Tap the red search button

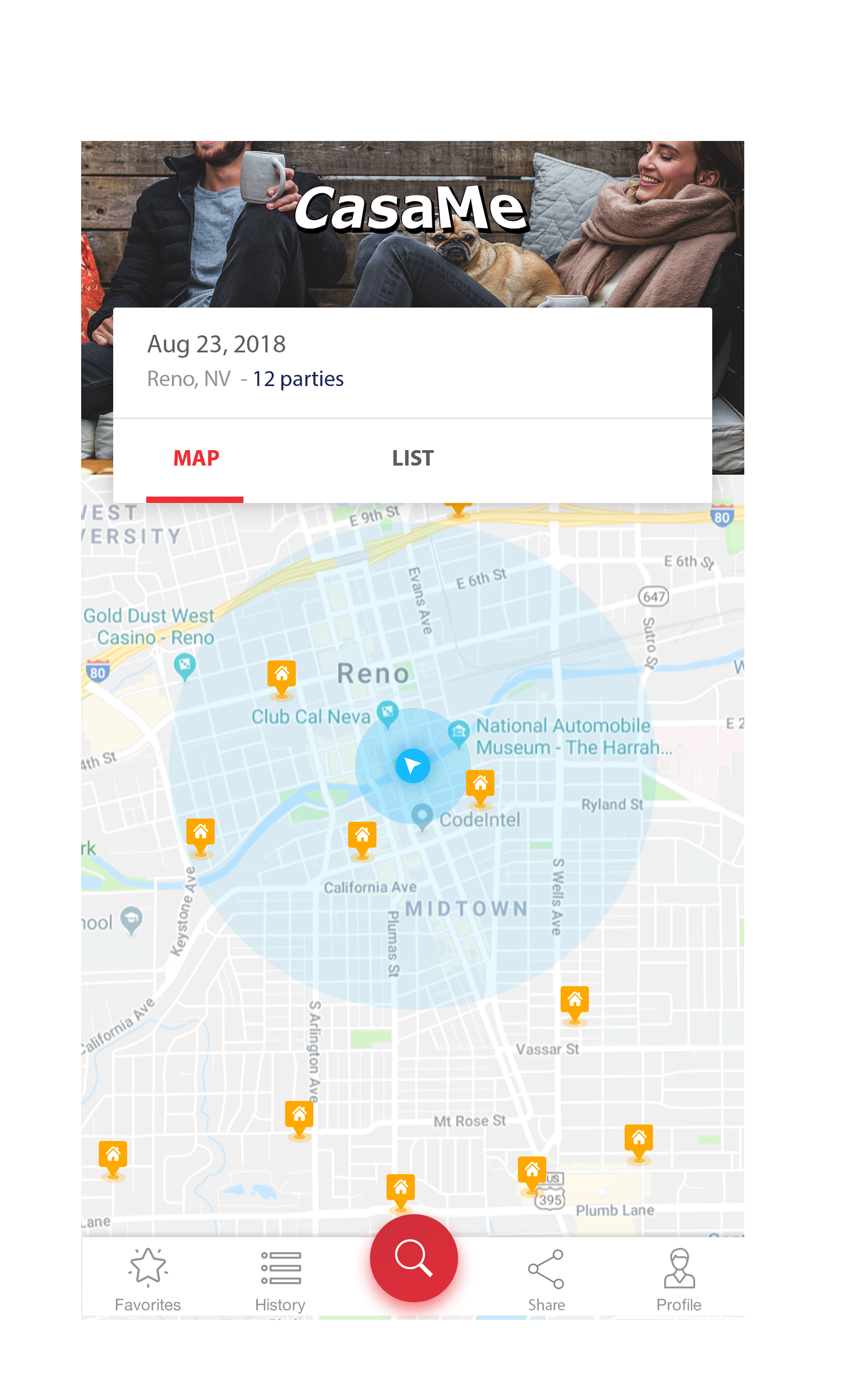[x=413, y=1258]
